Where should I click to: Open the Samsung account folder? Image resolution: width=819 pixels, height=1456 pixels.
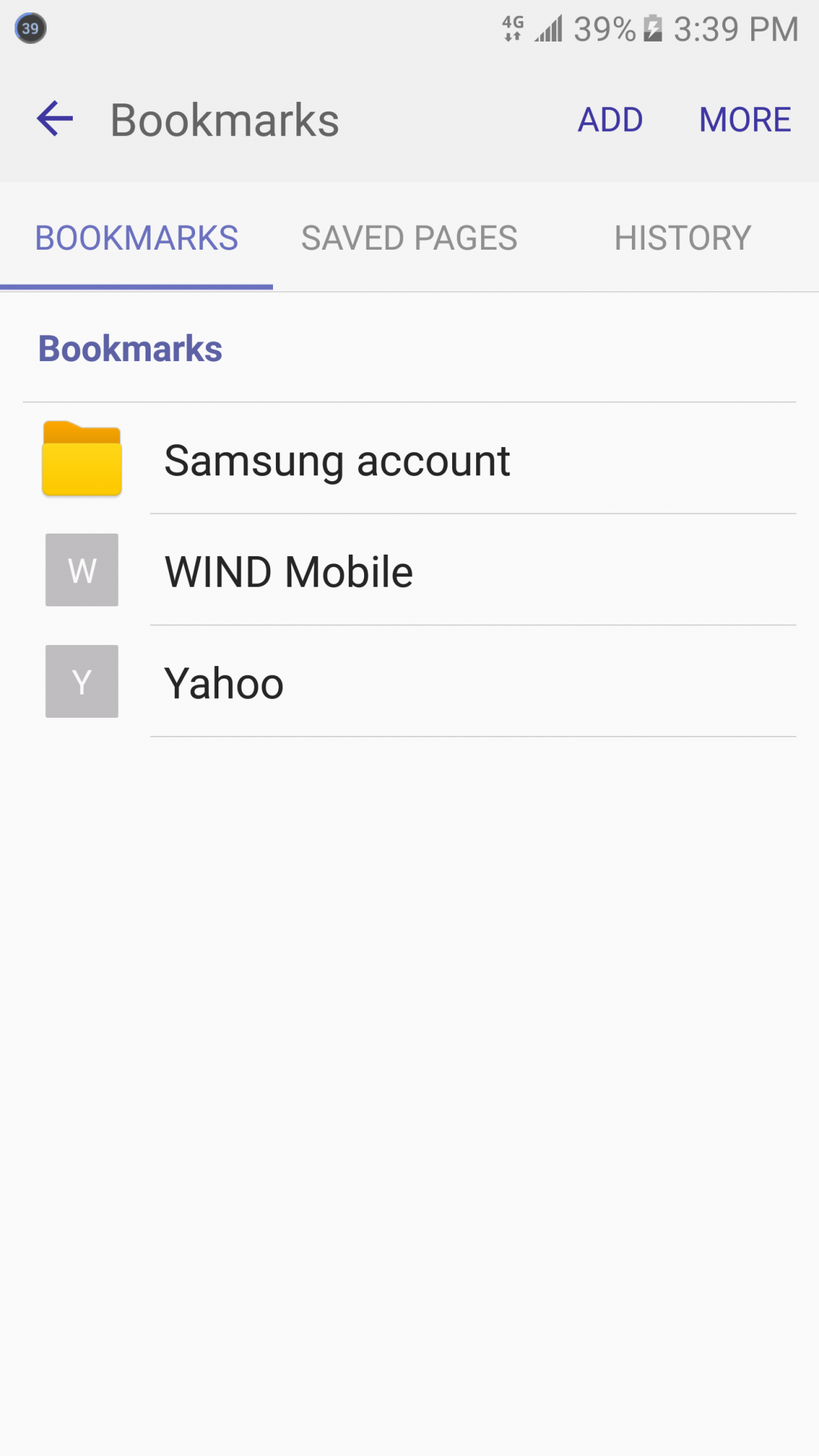point(409,459)
